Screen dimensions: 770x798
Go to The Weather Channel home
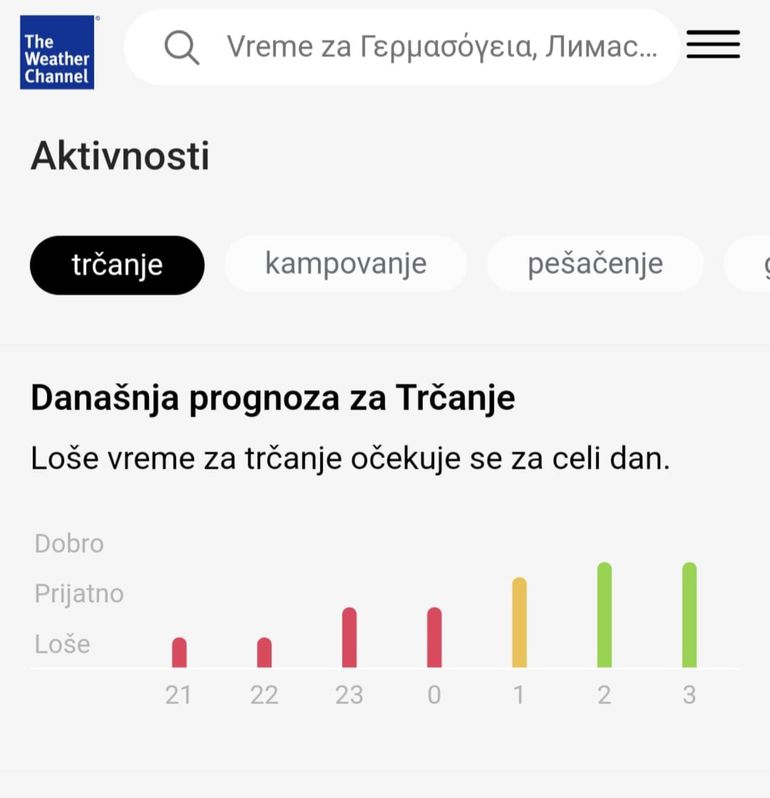click(x=57, y=52)
